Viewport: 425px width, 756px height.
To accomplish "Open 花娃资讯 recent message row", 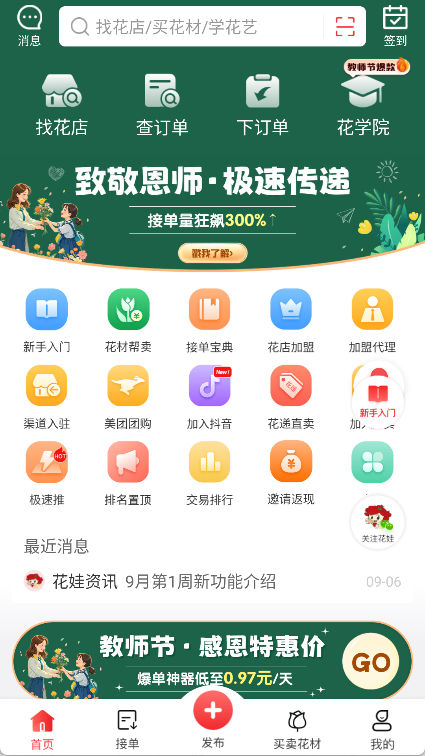I will [212, 581].
